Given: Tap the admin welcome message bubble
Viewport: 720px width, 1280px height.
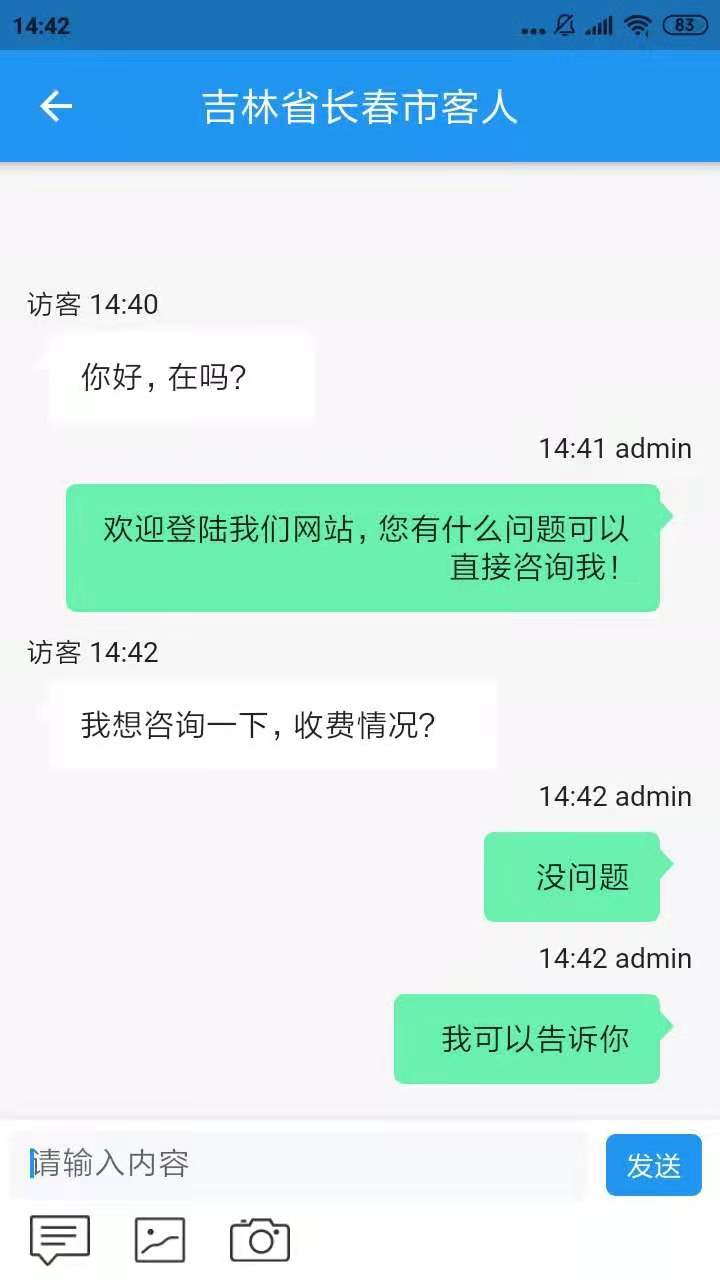Looking at the screenshot, I should (x=363, y=547).
